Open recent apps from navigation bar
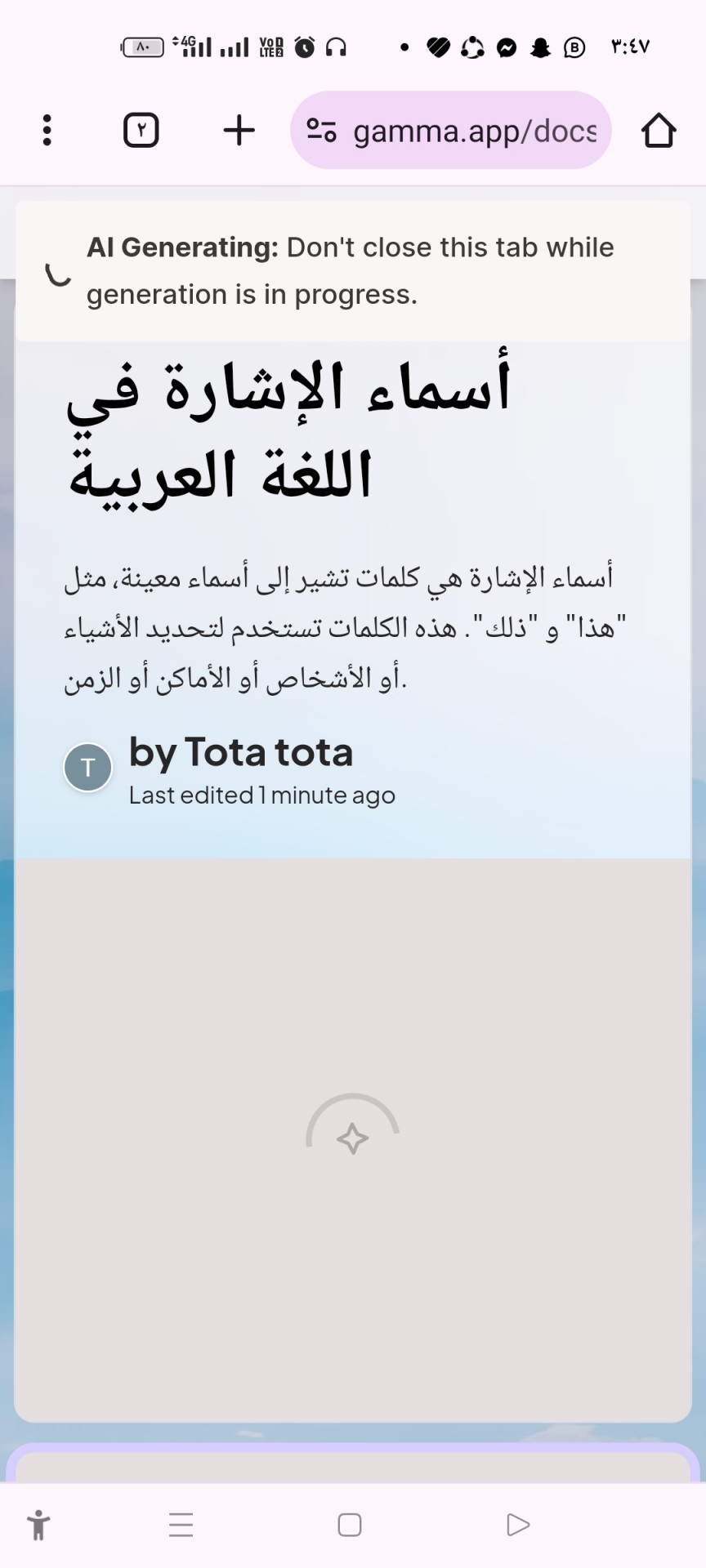Viewport: 706px width, 1568px height. [x=181, y=1525]
